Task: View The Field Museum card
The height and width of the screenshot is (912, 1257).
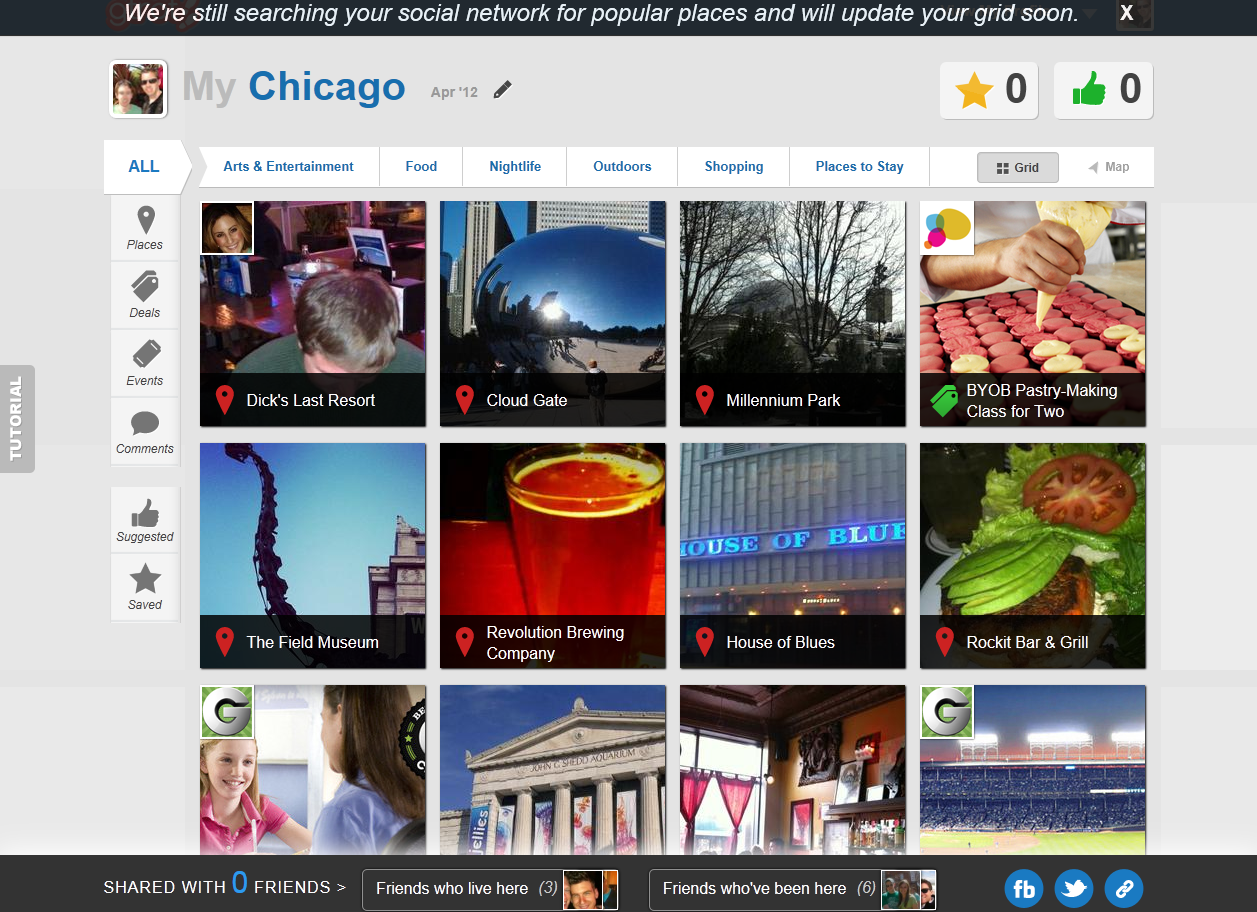Action: pyautogui.click(x=312, y=555)
